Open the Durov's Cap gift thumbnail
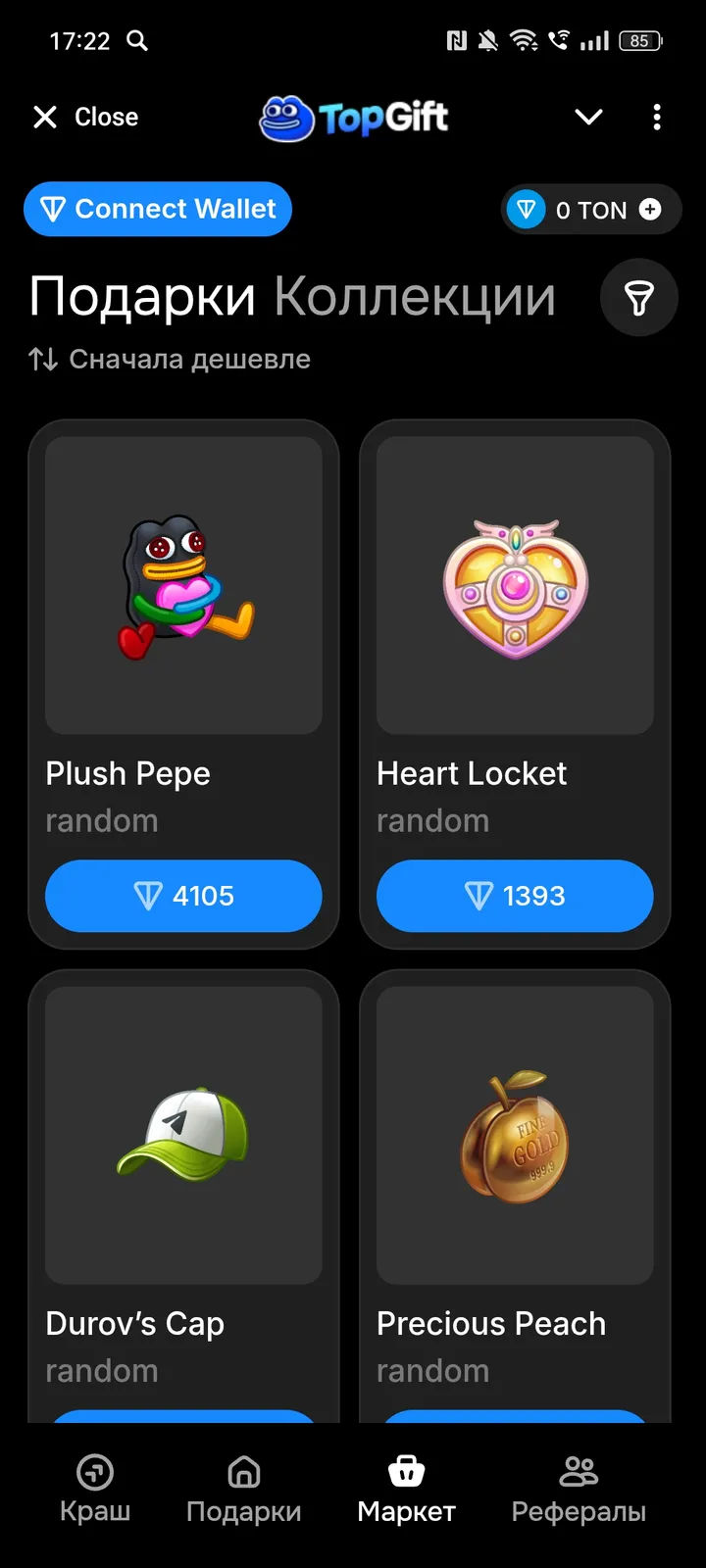Image resolution: width=706 pixels, height=1568 pixels. 183,1135
